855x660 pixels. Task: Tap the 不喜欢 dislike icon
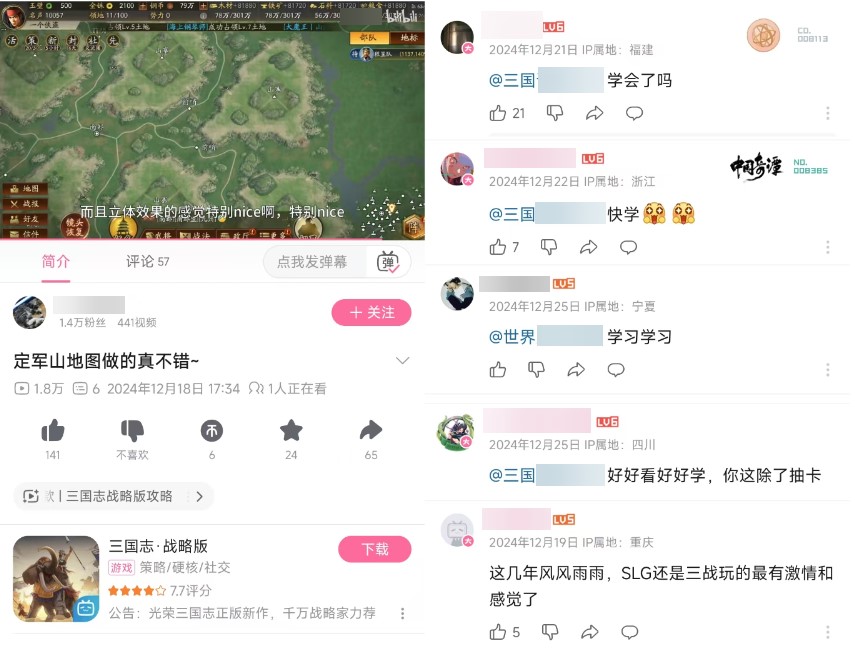pyautogui.click(x=132, y=431)
